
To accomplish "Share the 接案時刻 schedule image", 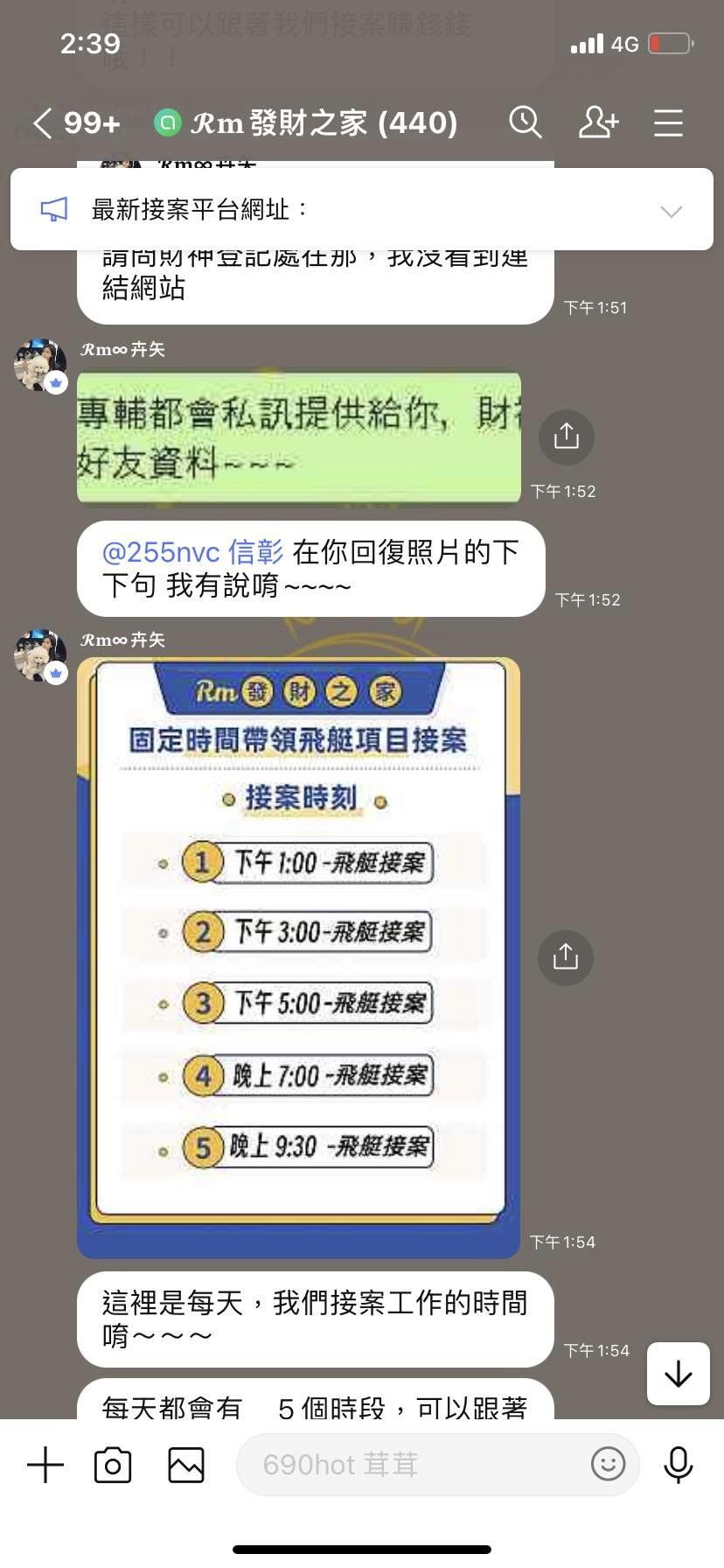I will coord(565,957).
